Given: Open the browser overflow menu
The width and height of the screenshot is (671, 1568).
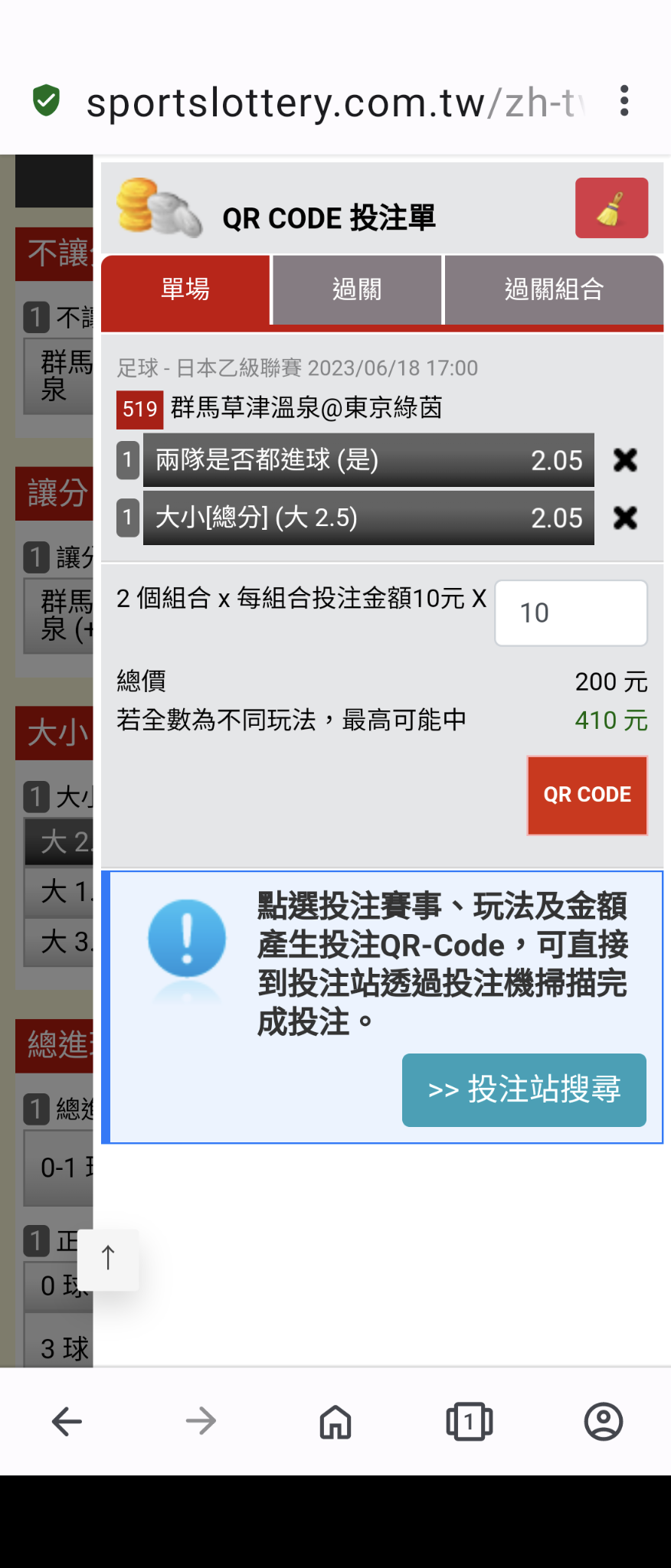Looking at the screenshot, I should (624, 101).
